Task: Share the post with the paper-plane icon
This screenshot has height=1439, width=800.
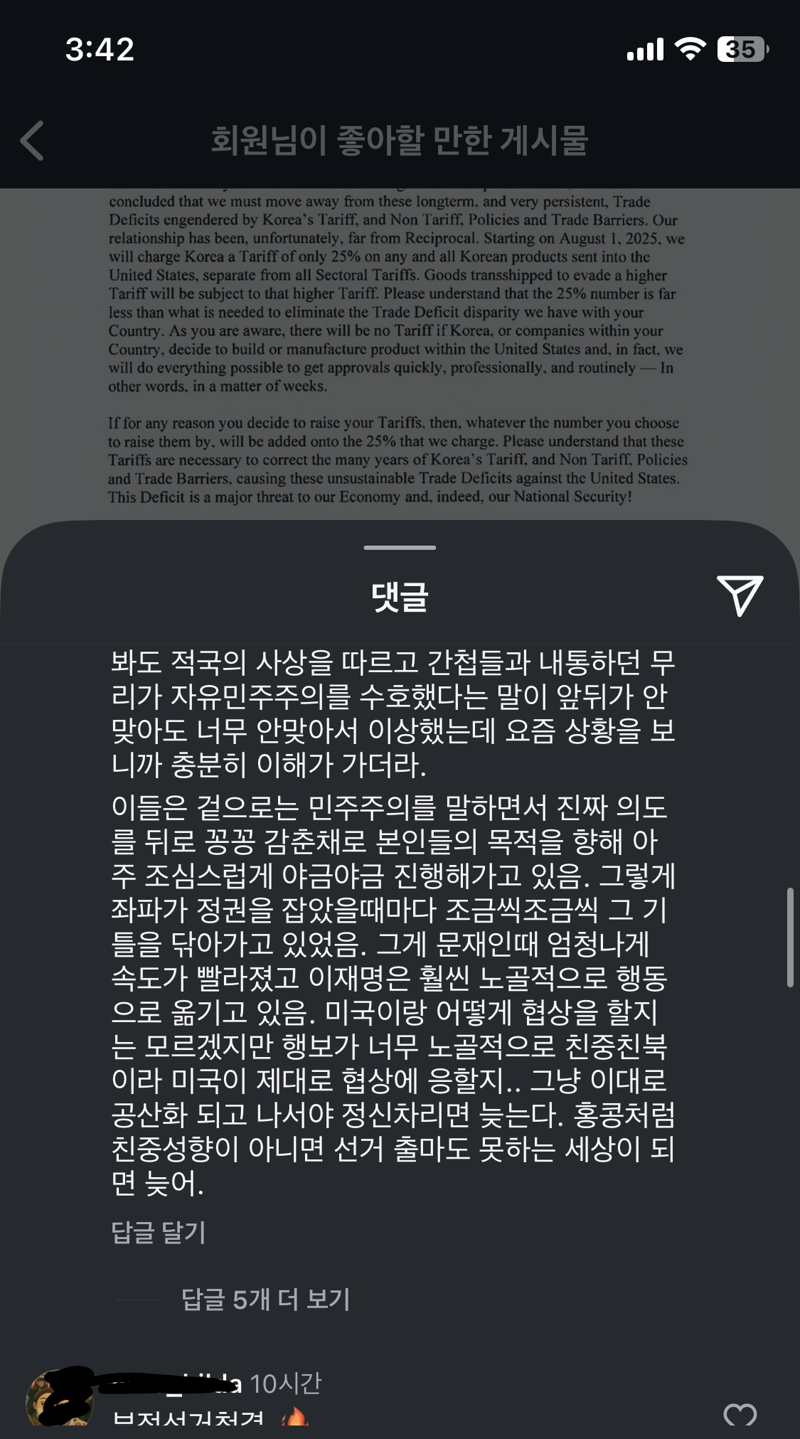Action: pyautogui.click(x=740, y=595)
